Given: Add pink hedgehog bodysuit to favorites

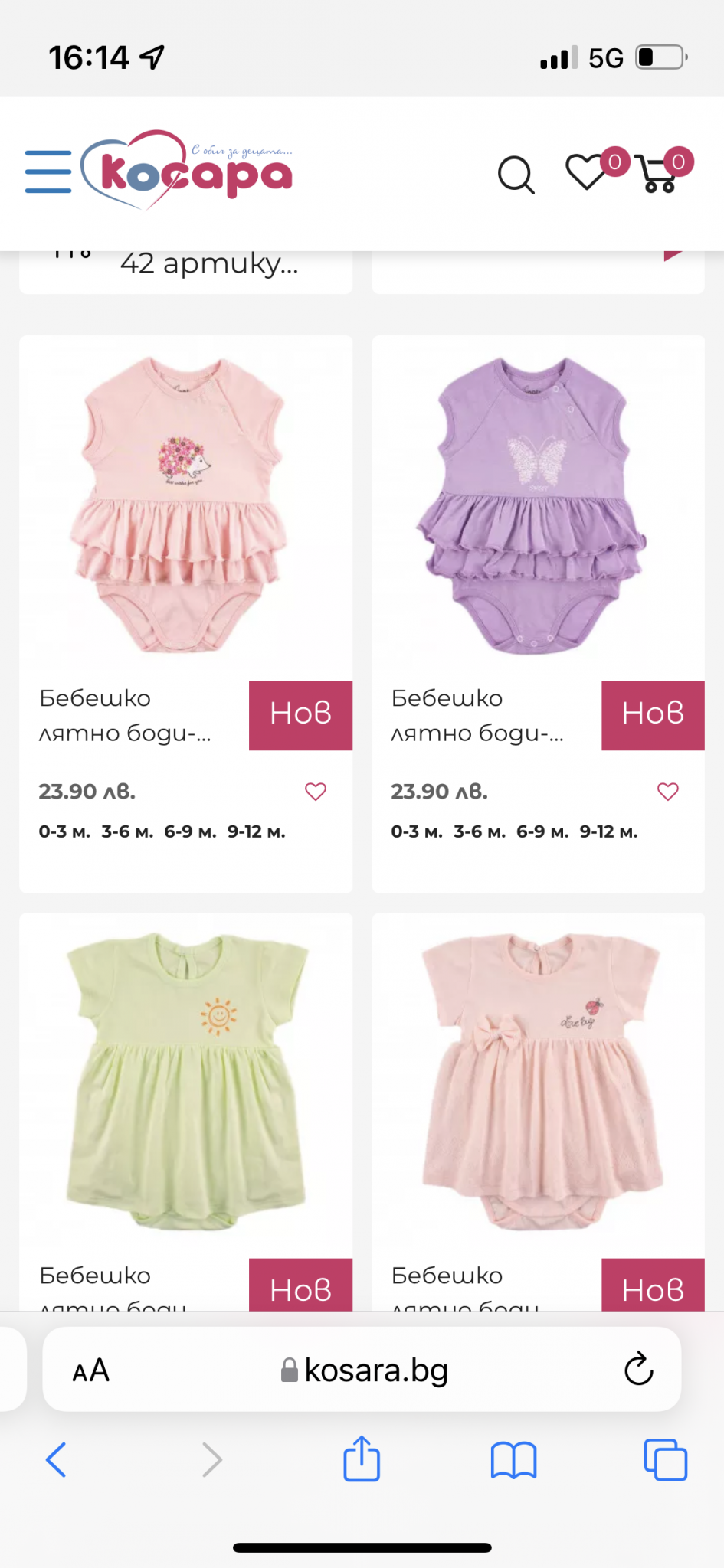Looking at the screenshot, I should pyautogui.click(x=316, y=792).
